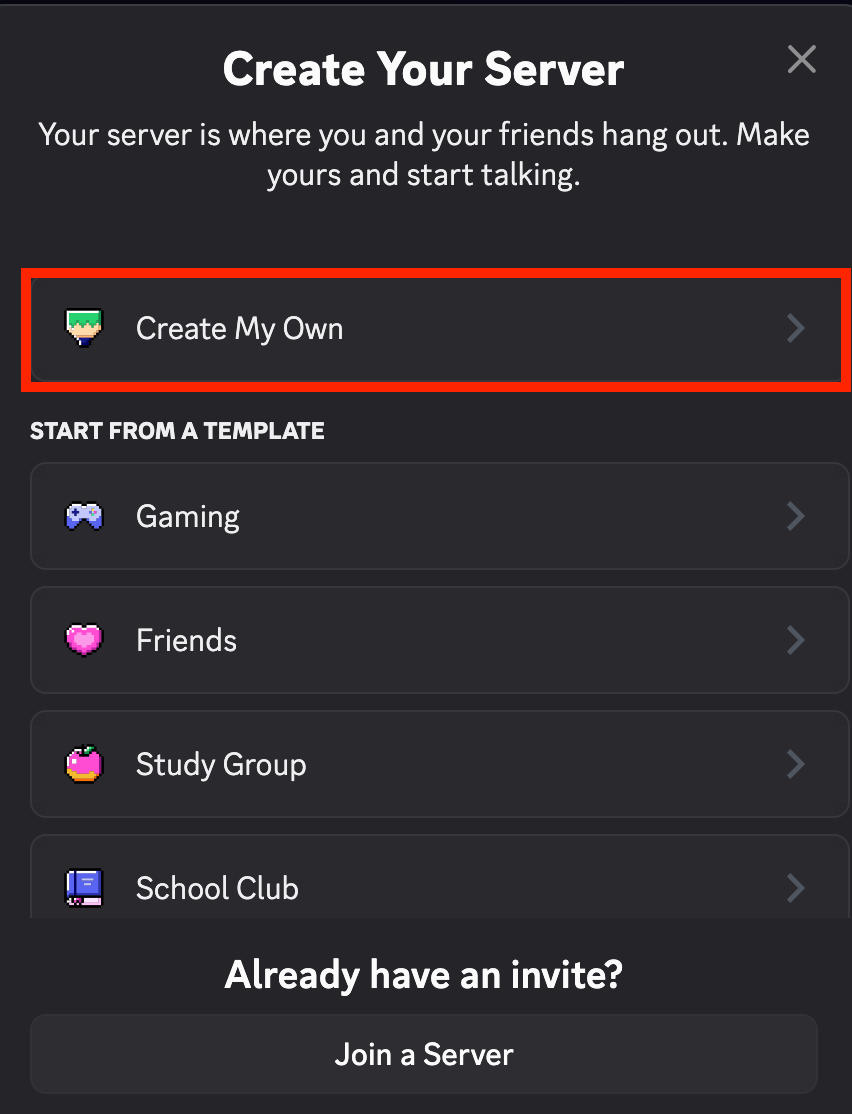Choose the Gaming template
This screenshot has height=1114, width=852.
click(439, 516)
